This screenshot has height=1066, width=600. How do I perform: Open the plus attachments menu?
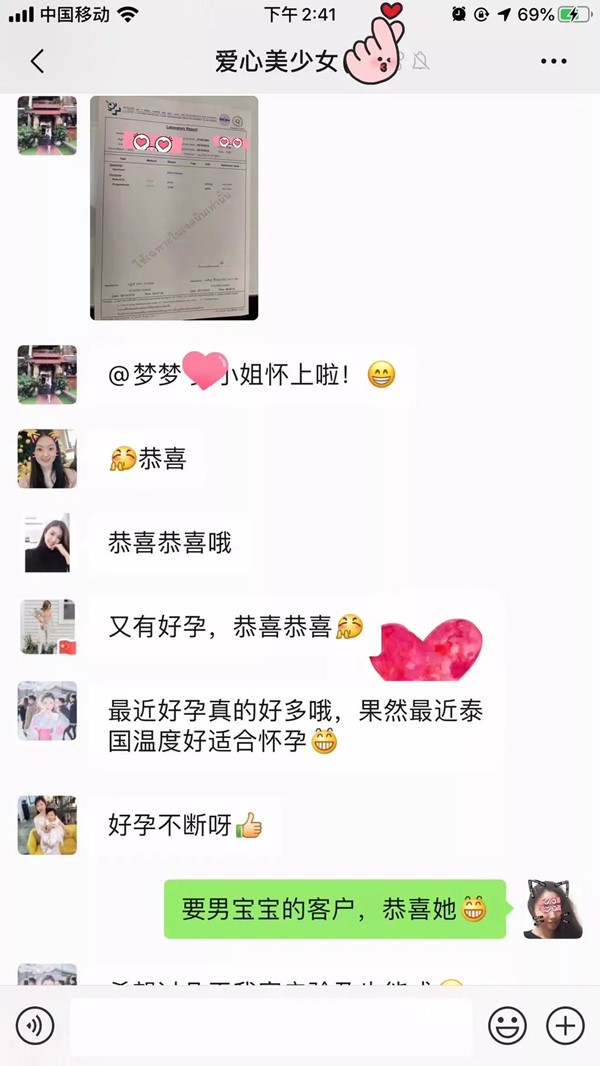(x=565, y=1025)
